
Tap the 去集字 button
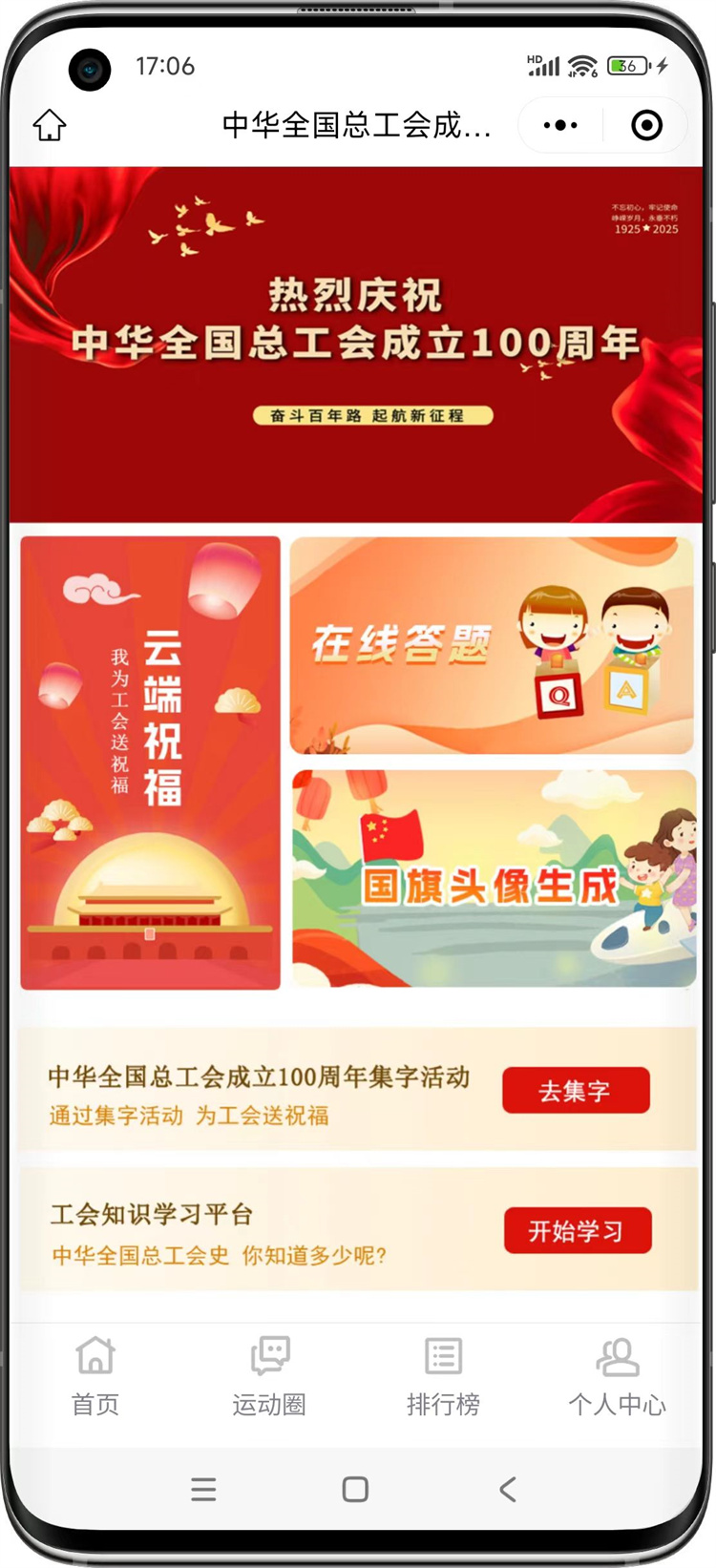tap(576, 1090)
